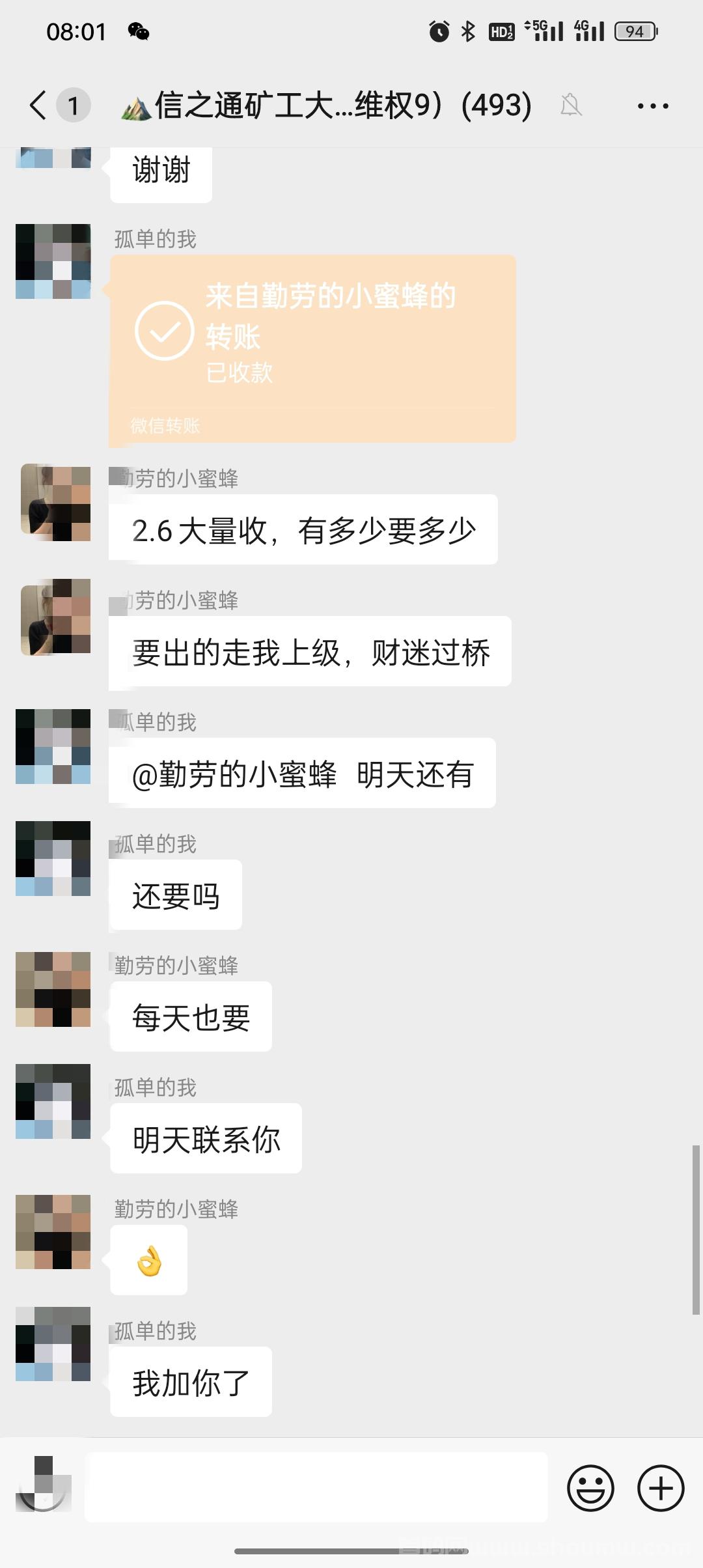Image resolution: width=703 pixels, height=1568 pixels.
Task: Open the emoji picker
Action: [590, 1488]
